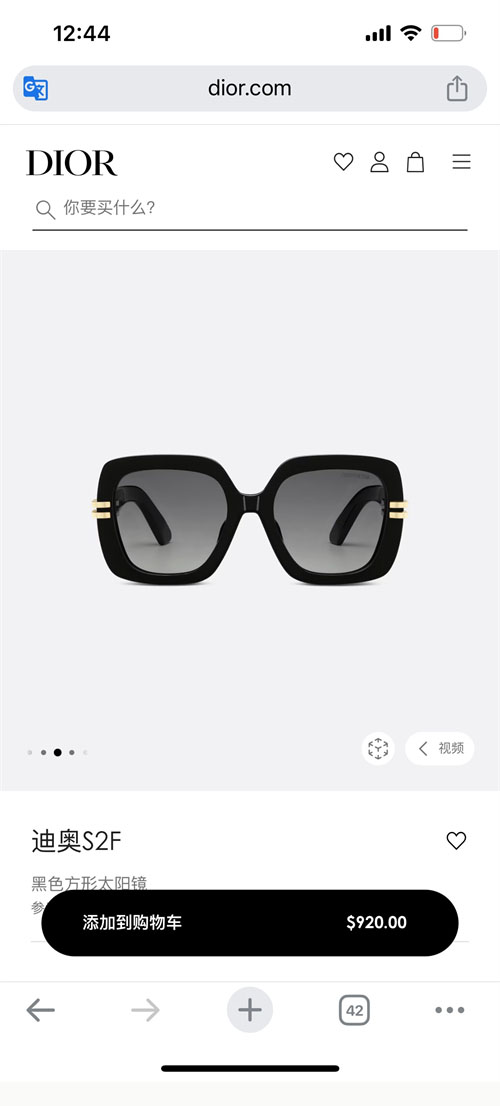The image size is (500, 1106).
Task: View the shopping bag
Action: coord(415,162)
